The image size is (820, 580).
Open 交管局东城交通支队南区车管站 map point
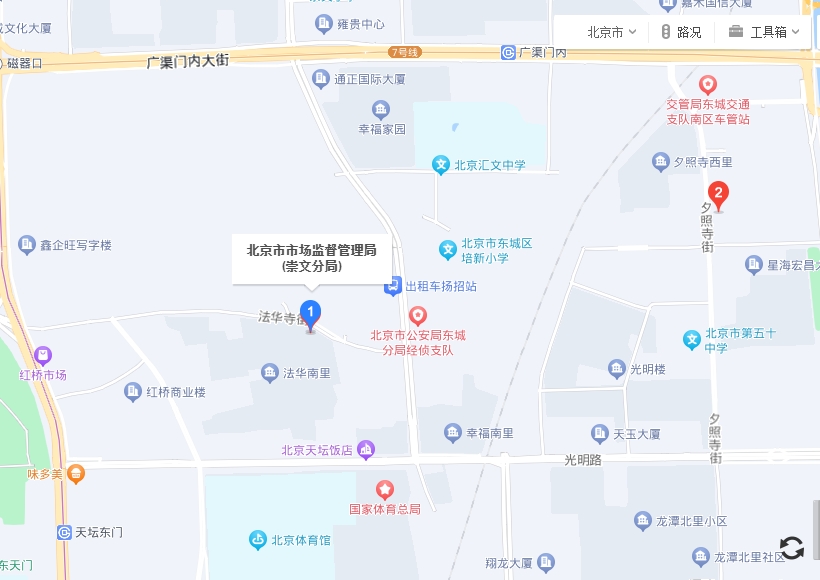708,86
